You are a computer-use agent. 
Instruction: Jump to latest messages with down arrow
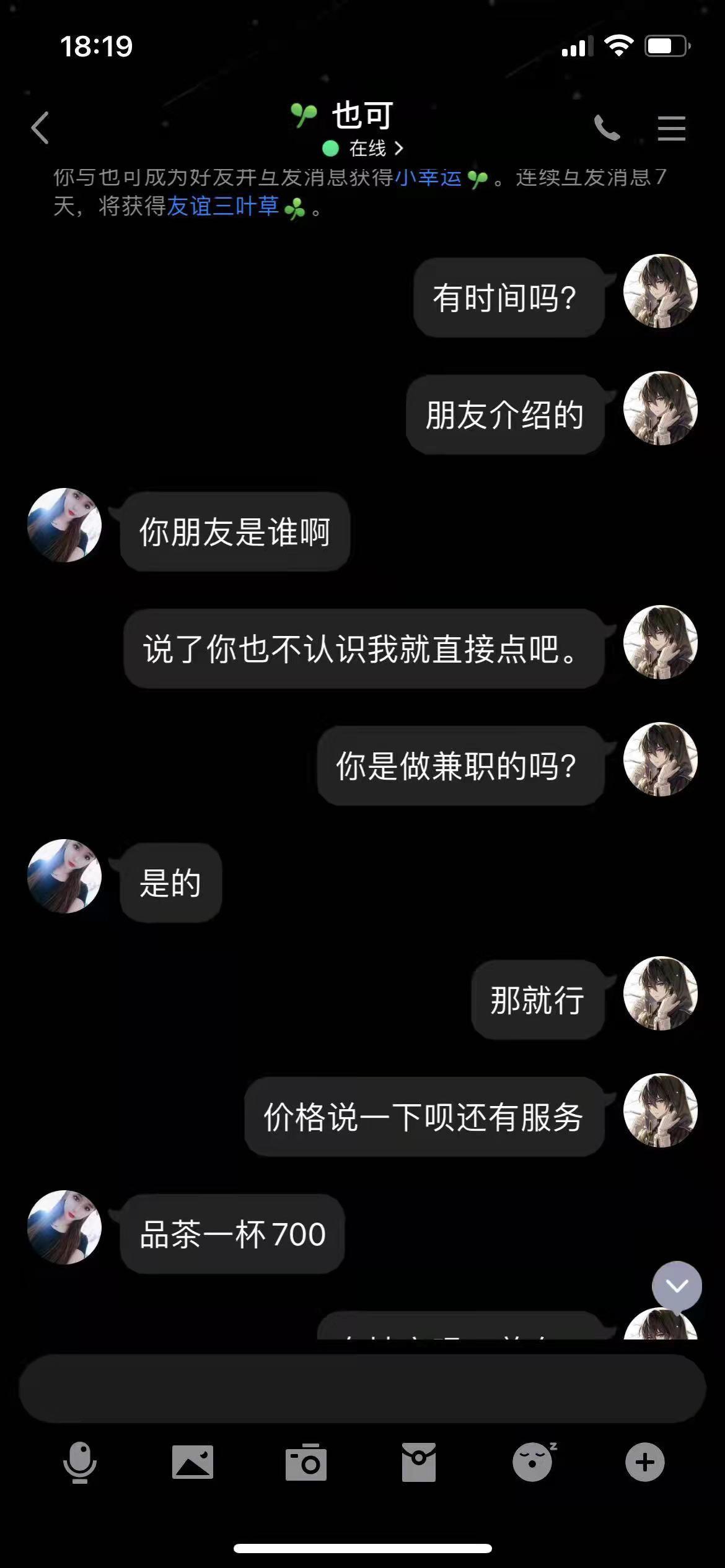click(x=677, y=1286)
